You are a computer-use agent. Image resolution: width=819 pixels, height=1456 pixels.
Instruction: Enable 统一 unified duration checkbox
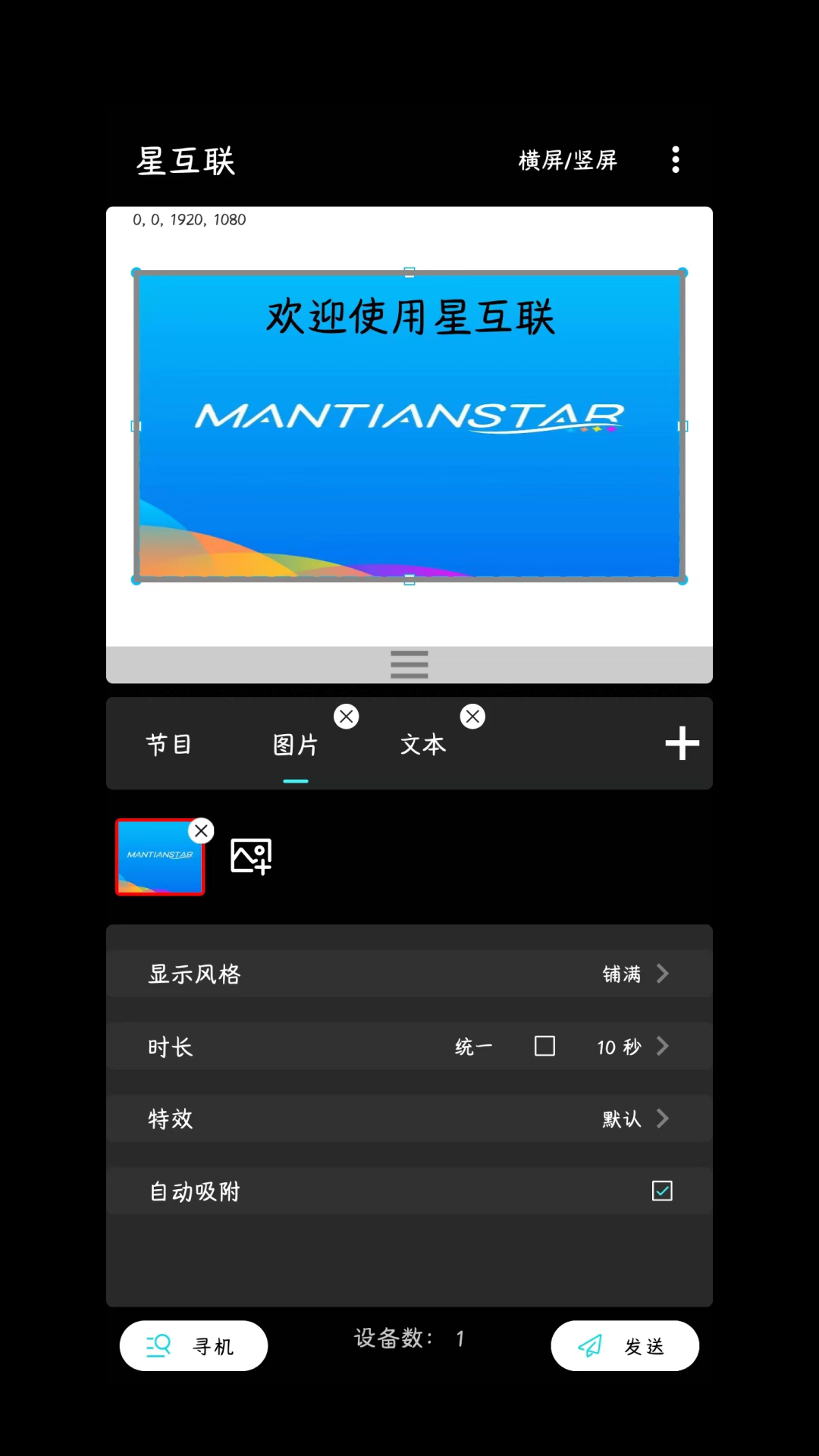(544, 1046)
